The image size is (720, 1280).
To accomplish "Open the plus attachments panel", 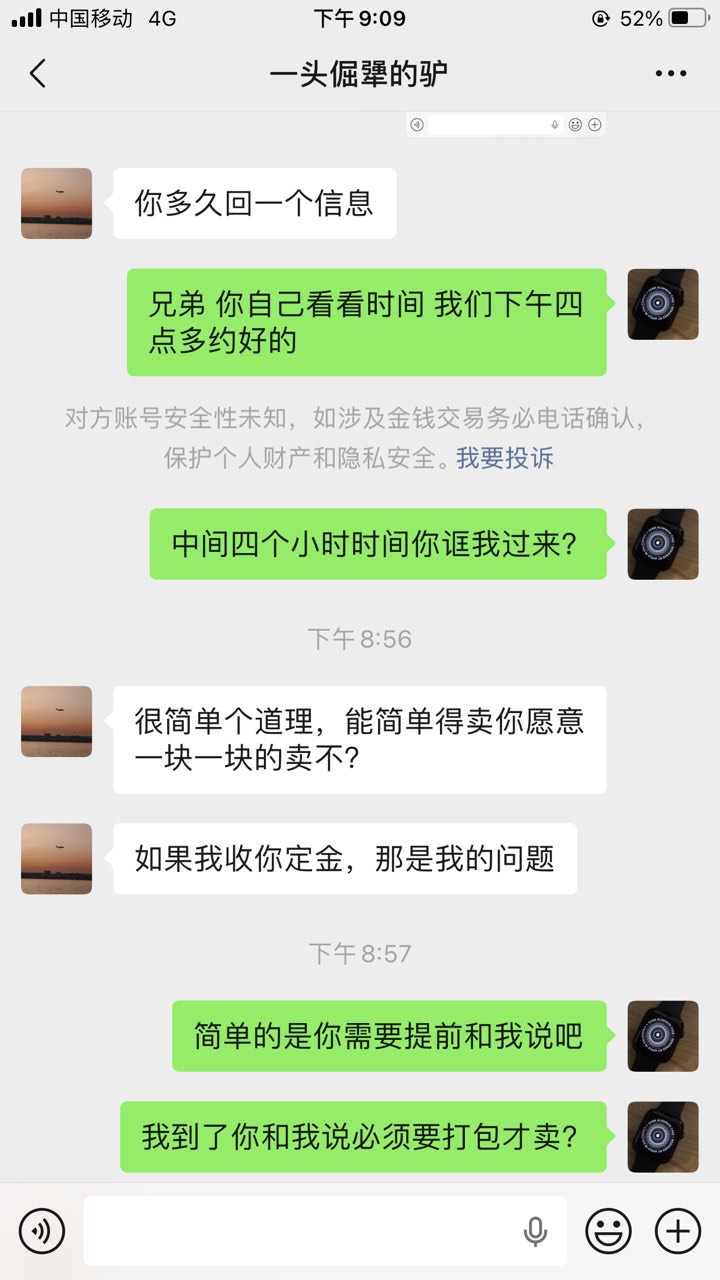I will tap(677, 1230).
